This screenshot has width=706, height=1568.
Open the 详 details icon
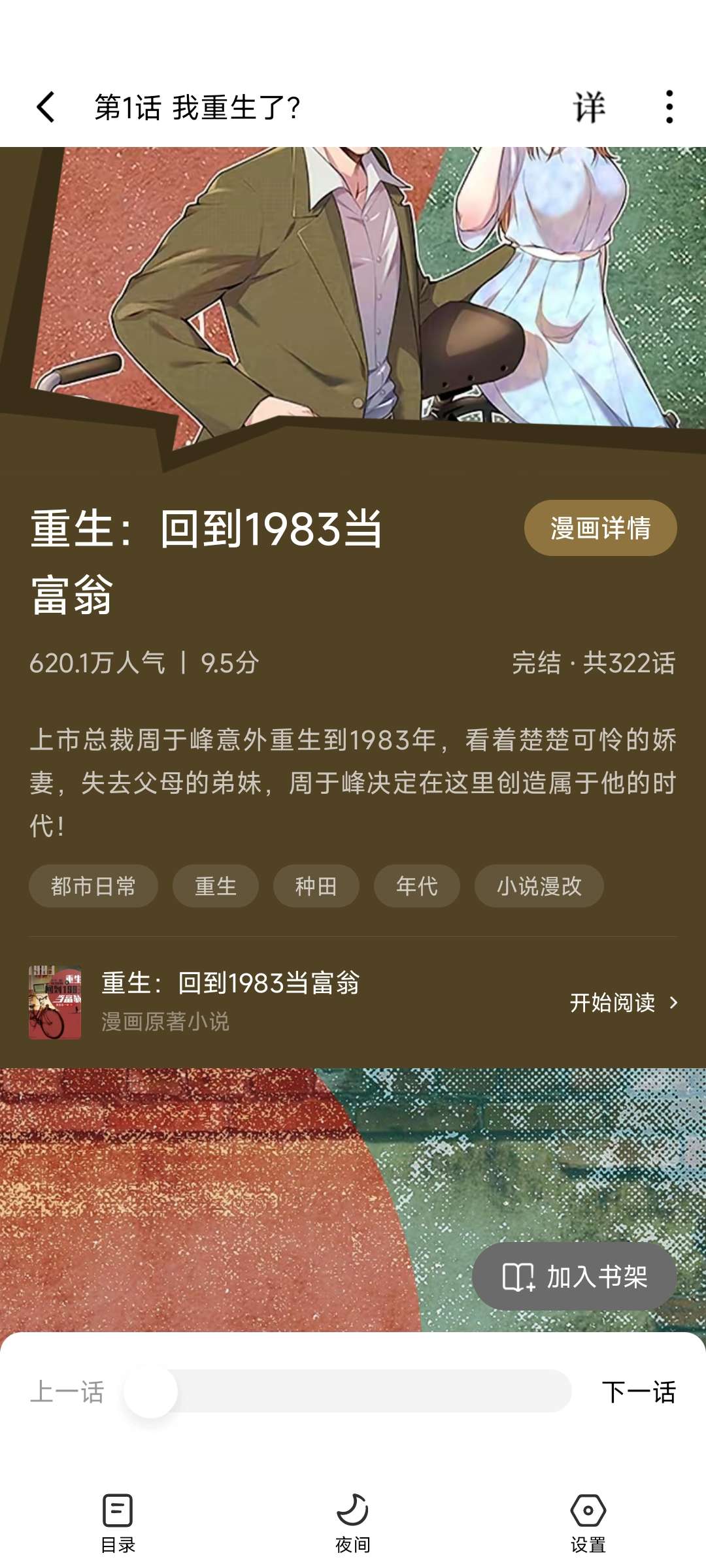[590, 106]
